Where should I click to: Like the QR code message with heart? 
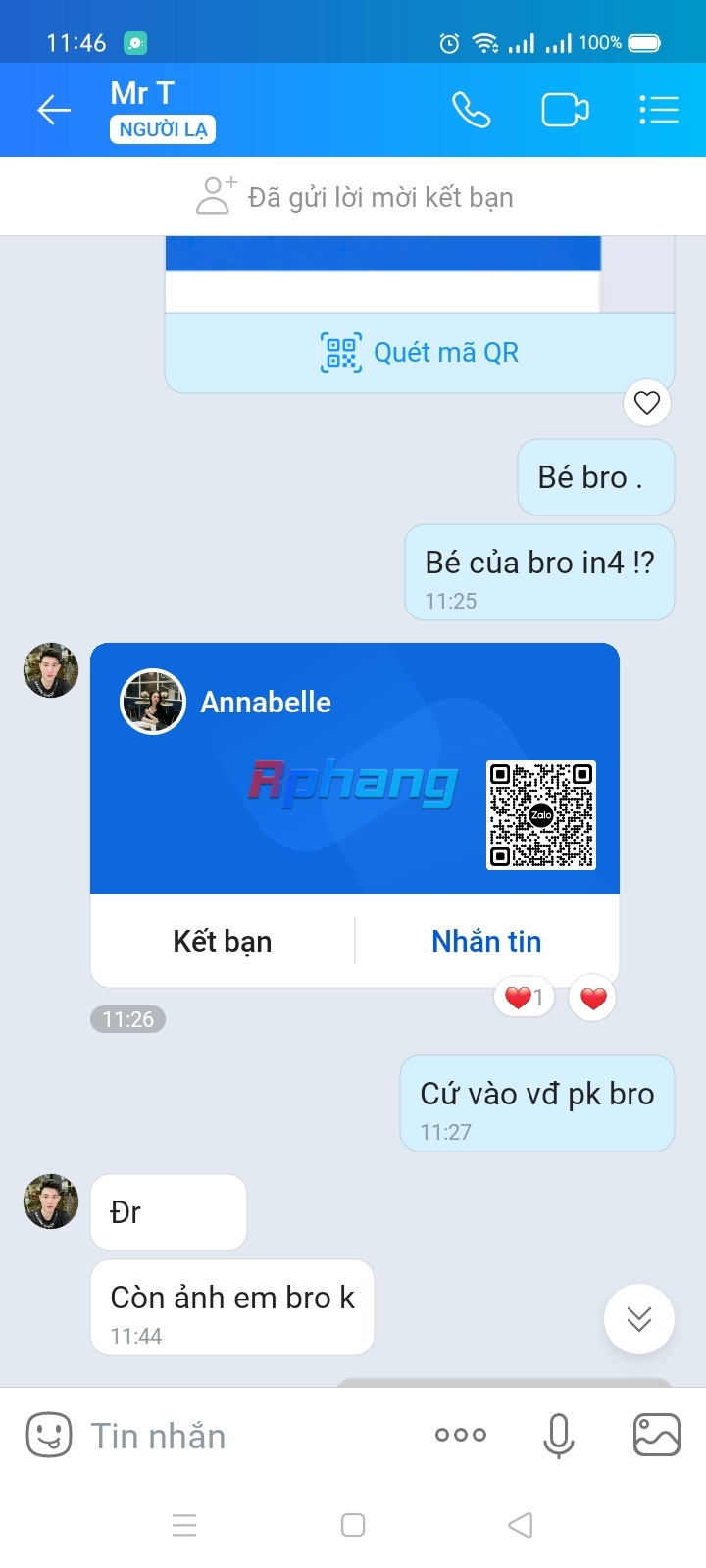click(647, 402)
